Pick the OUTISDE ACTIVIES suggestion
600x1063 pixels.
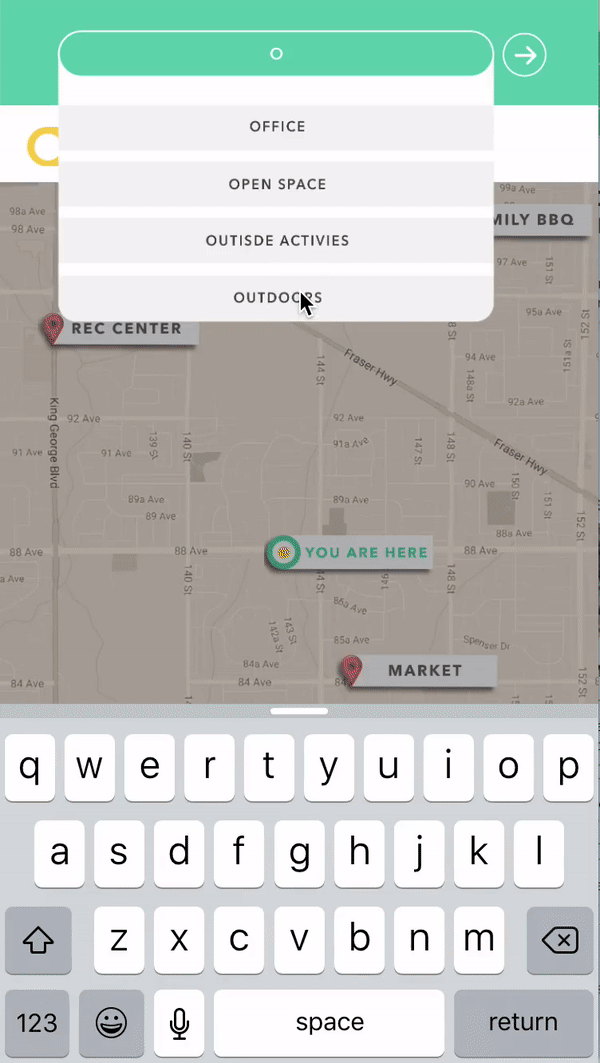tap(276, 241)
